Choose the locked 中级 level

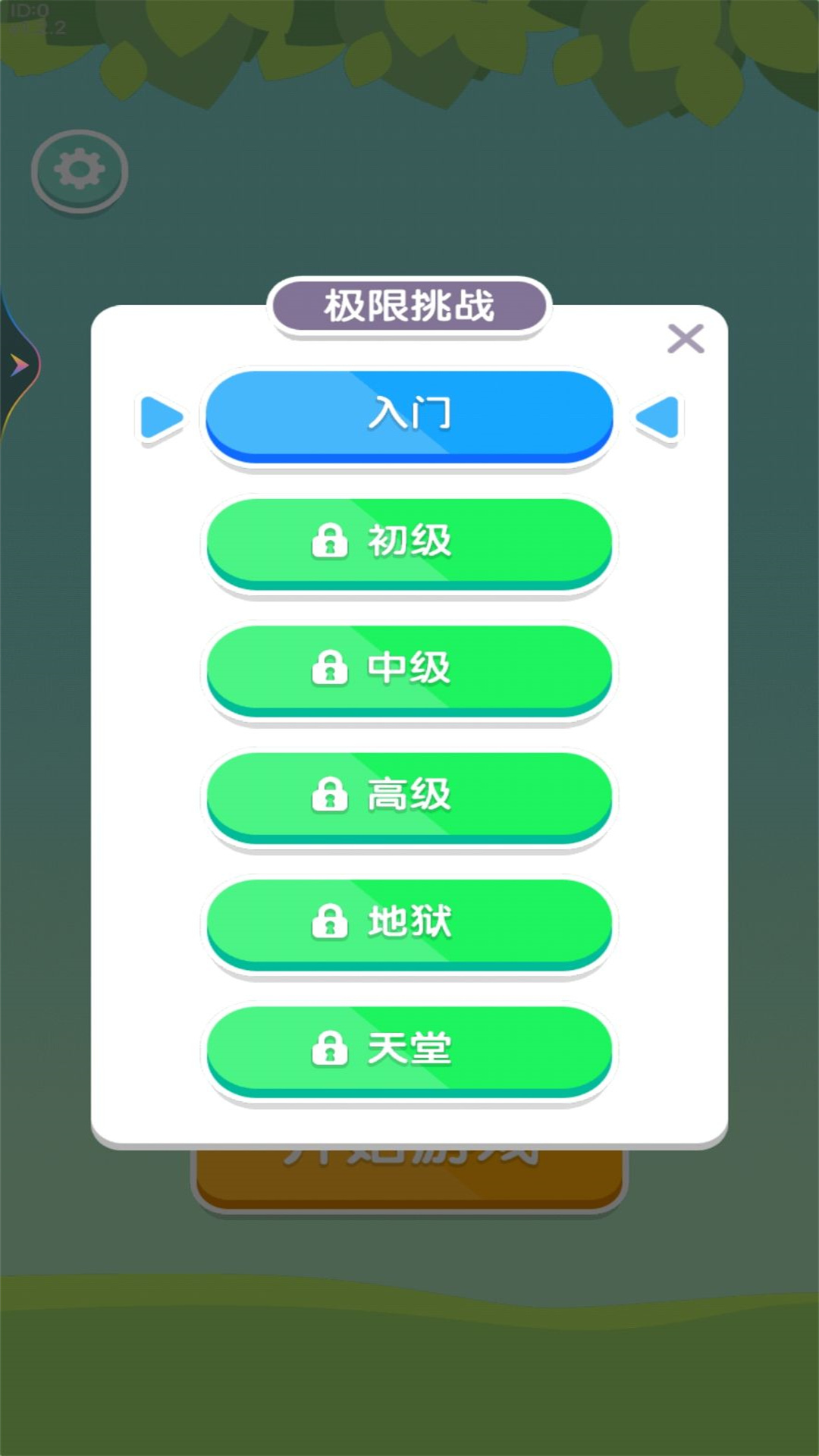[409, 669]
